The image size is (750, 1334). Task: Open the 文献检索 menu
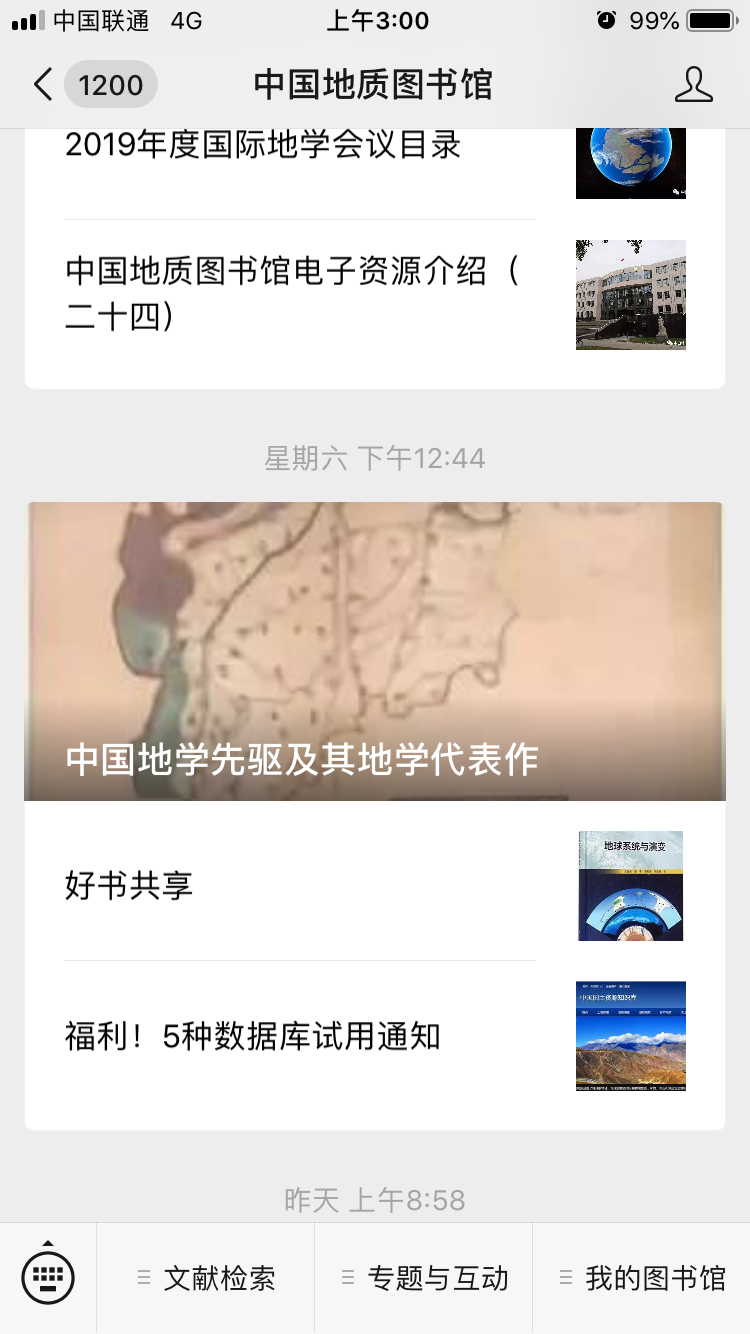tap(206, 1278)
